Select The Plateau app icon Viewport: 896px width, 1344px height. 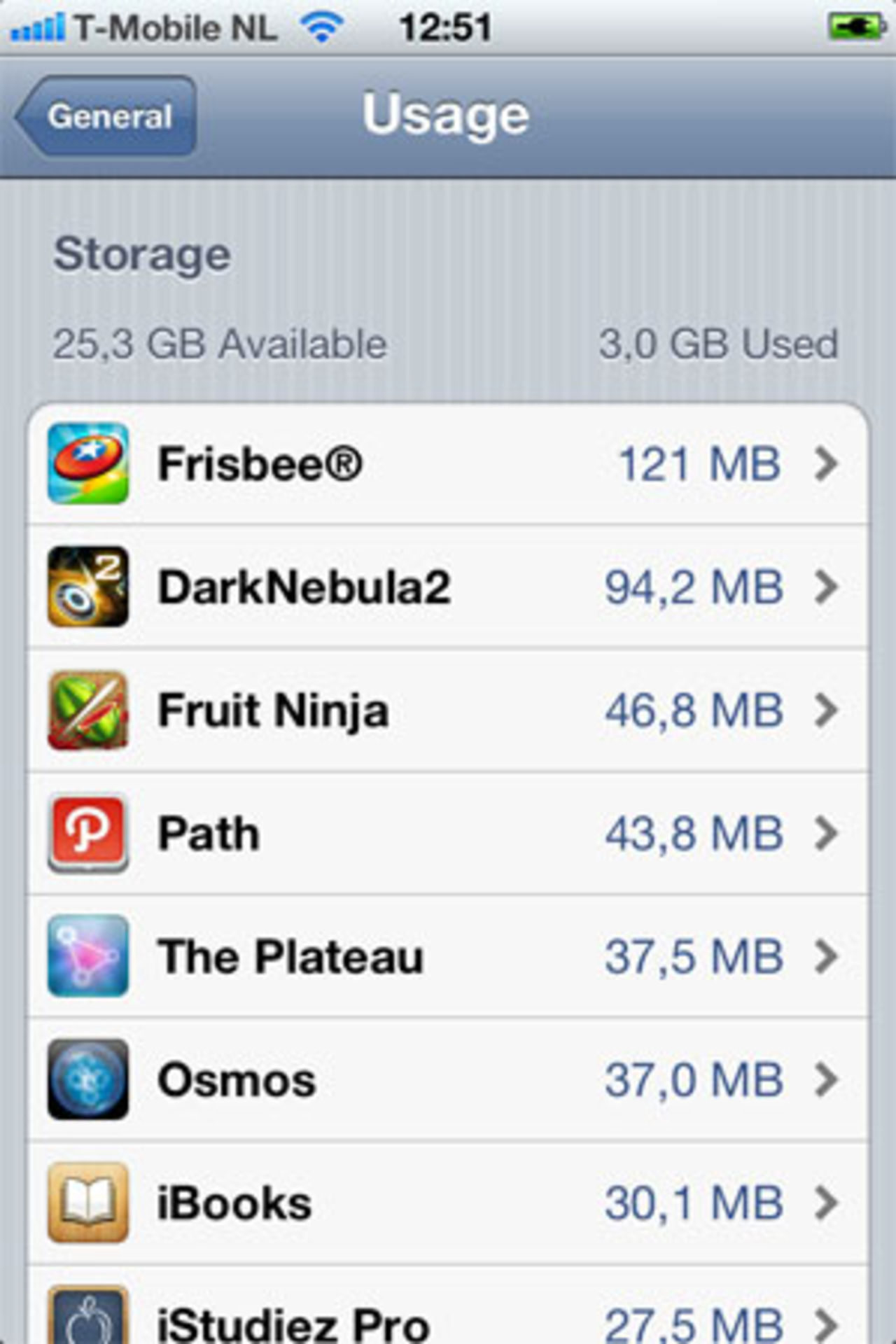[x=87, y=954]
